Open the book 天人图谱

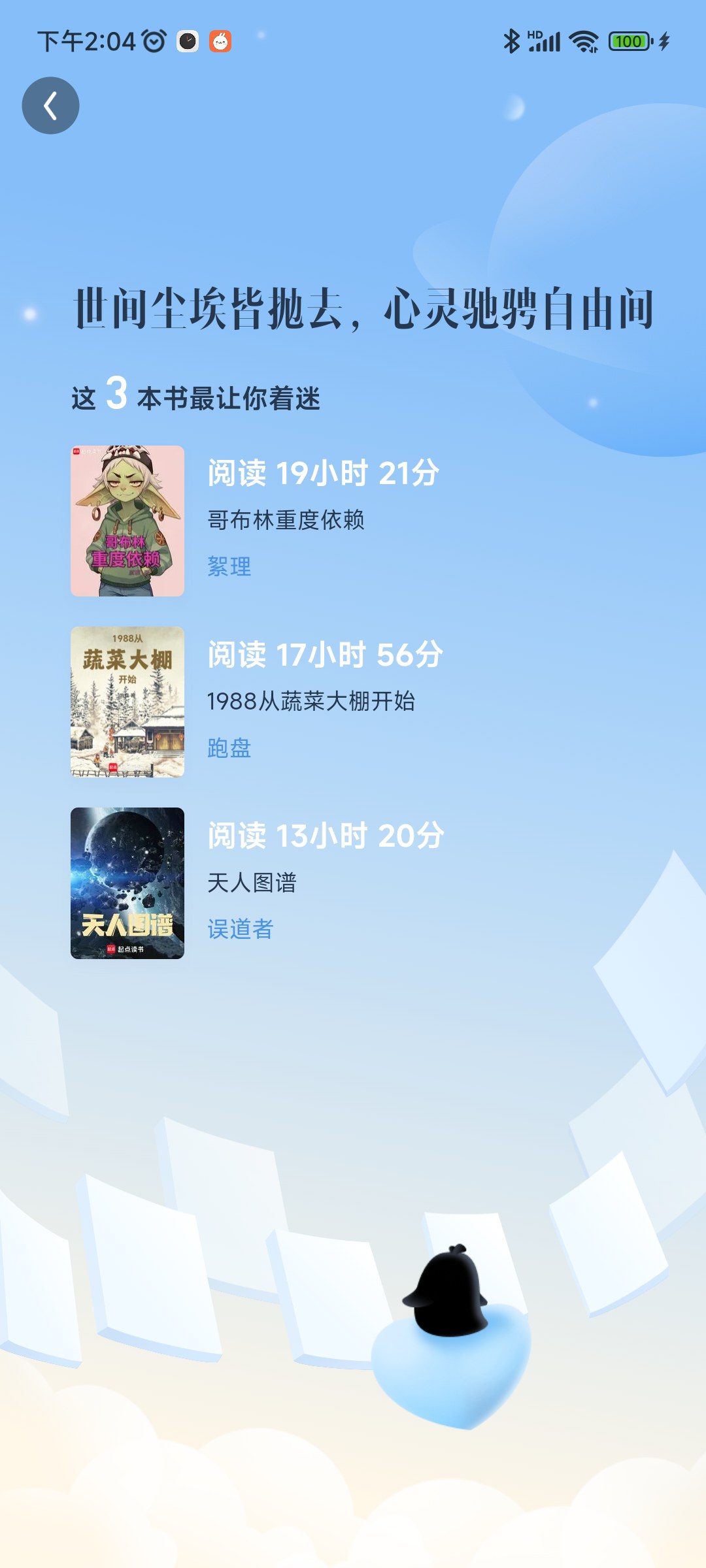click(127, 883)
